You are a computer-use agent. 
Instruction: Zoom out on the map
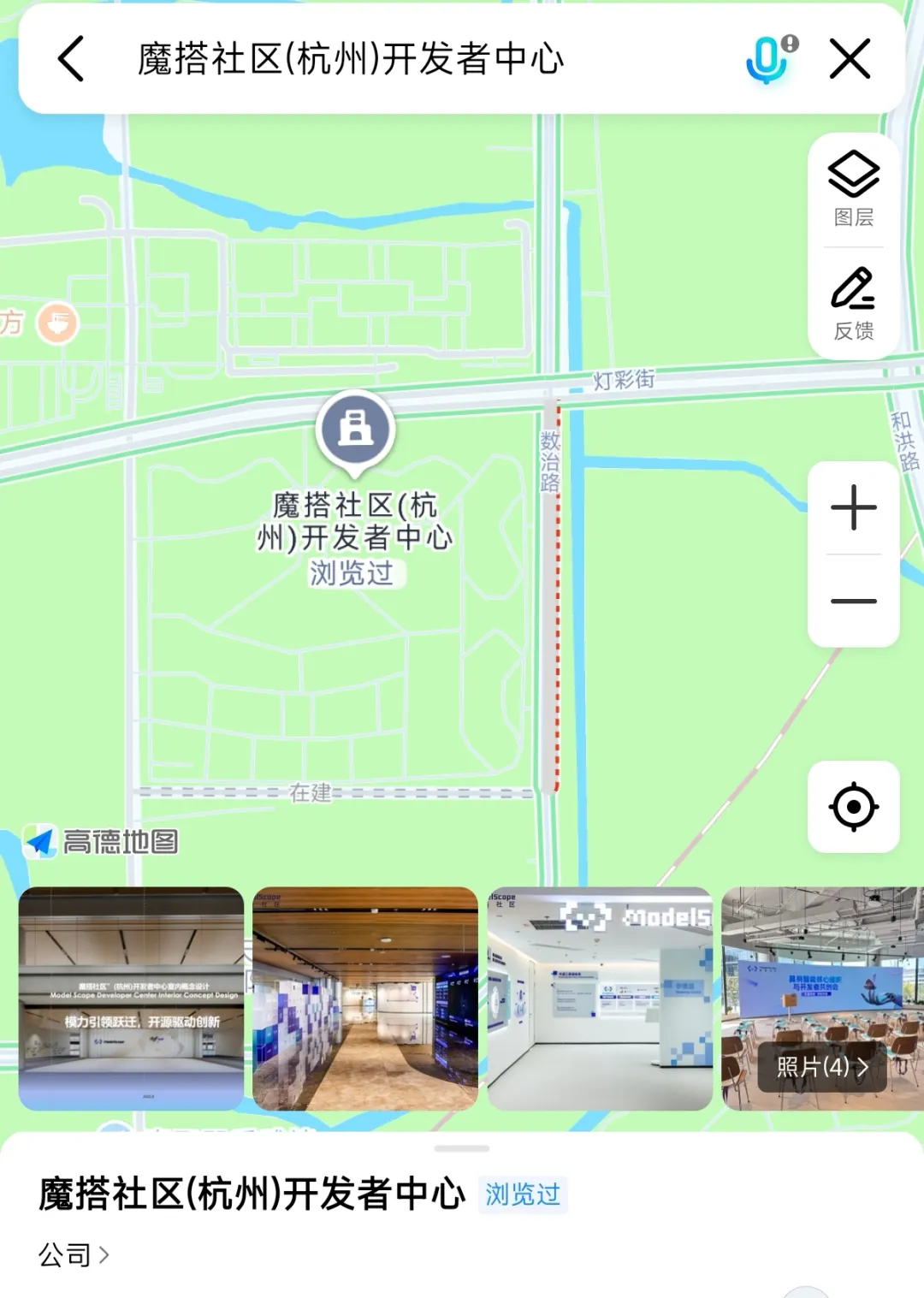click(x=853, y=601)
